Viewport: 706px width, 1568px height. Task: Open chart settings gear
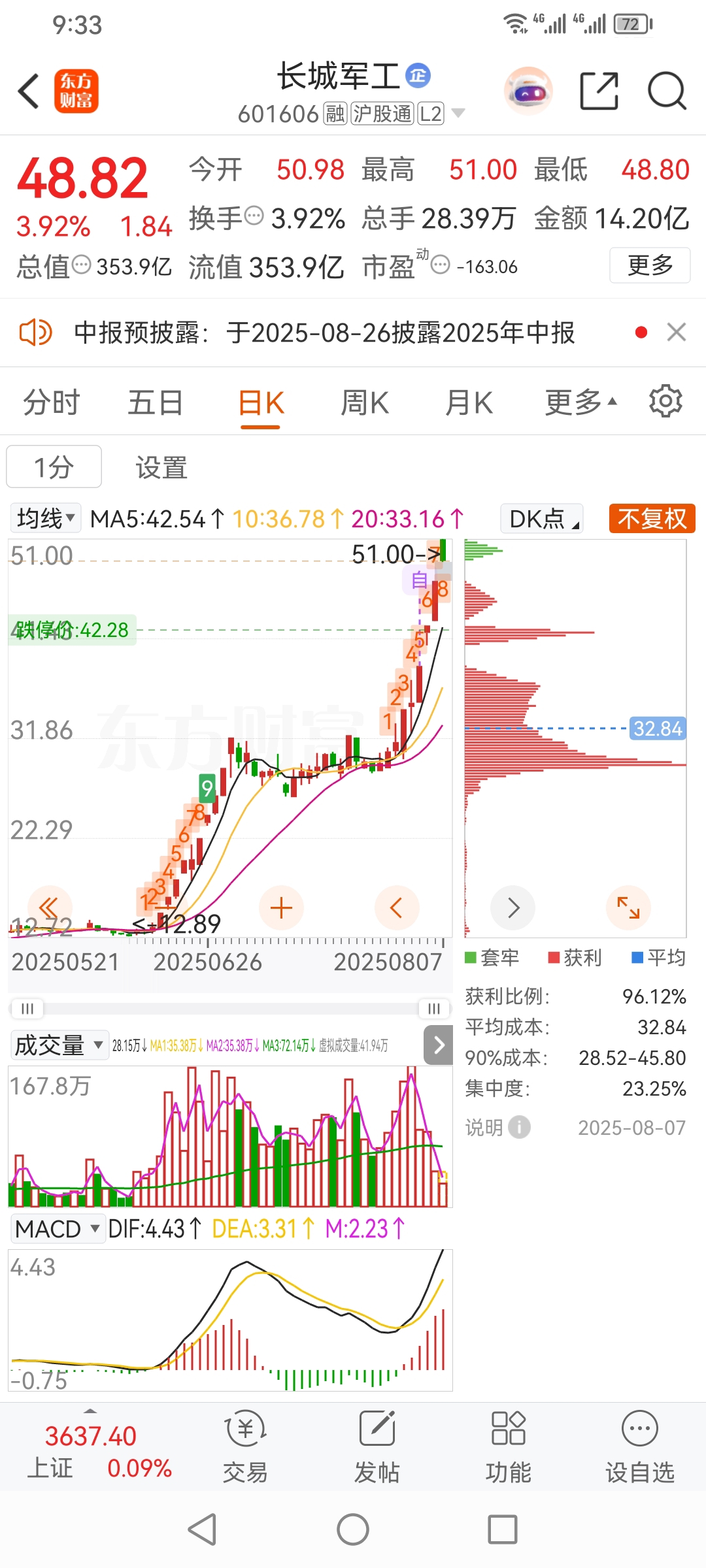(665, 401)
